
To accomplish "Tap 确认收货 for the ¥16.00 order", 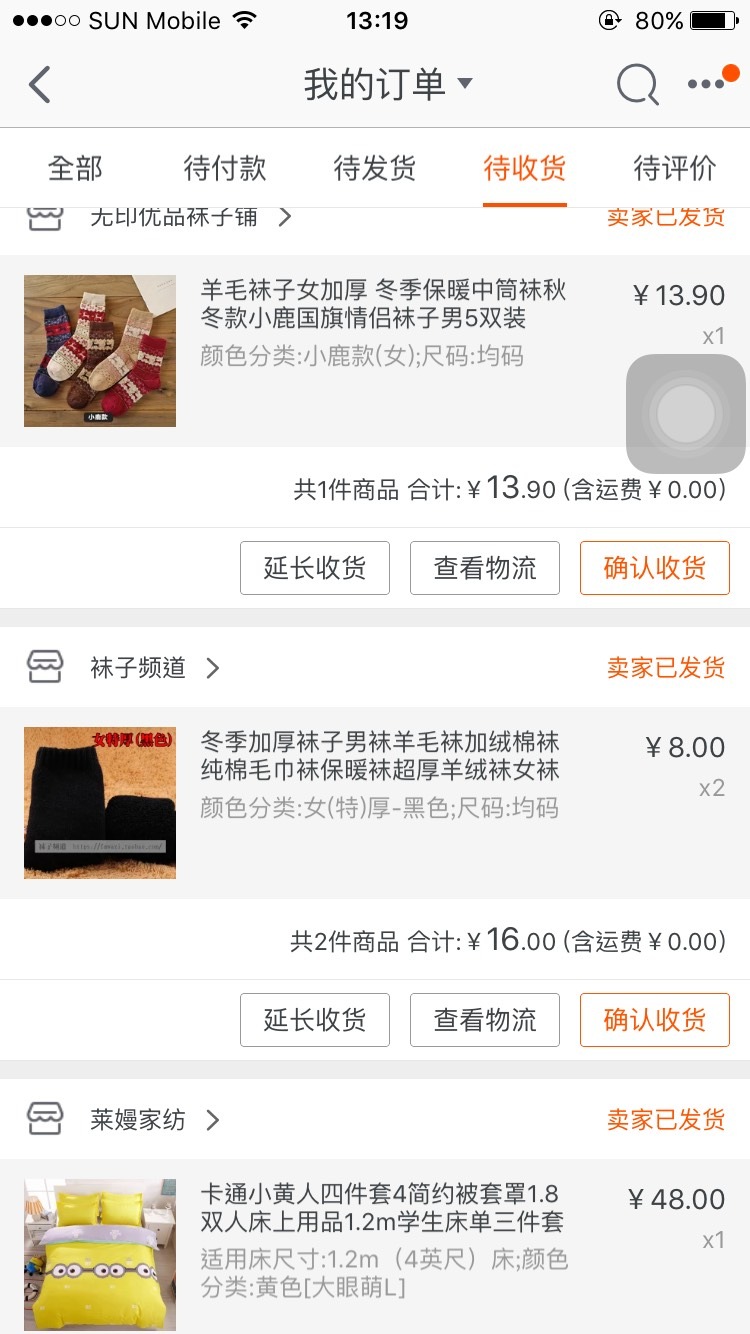I will pyautogui.click(x=655, y=1020).
